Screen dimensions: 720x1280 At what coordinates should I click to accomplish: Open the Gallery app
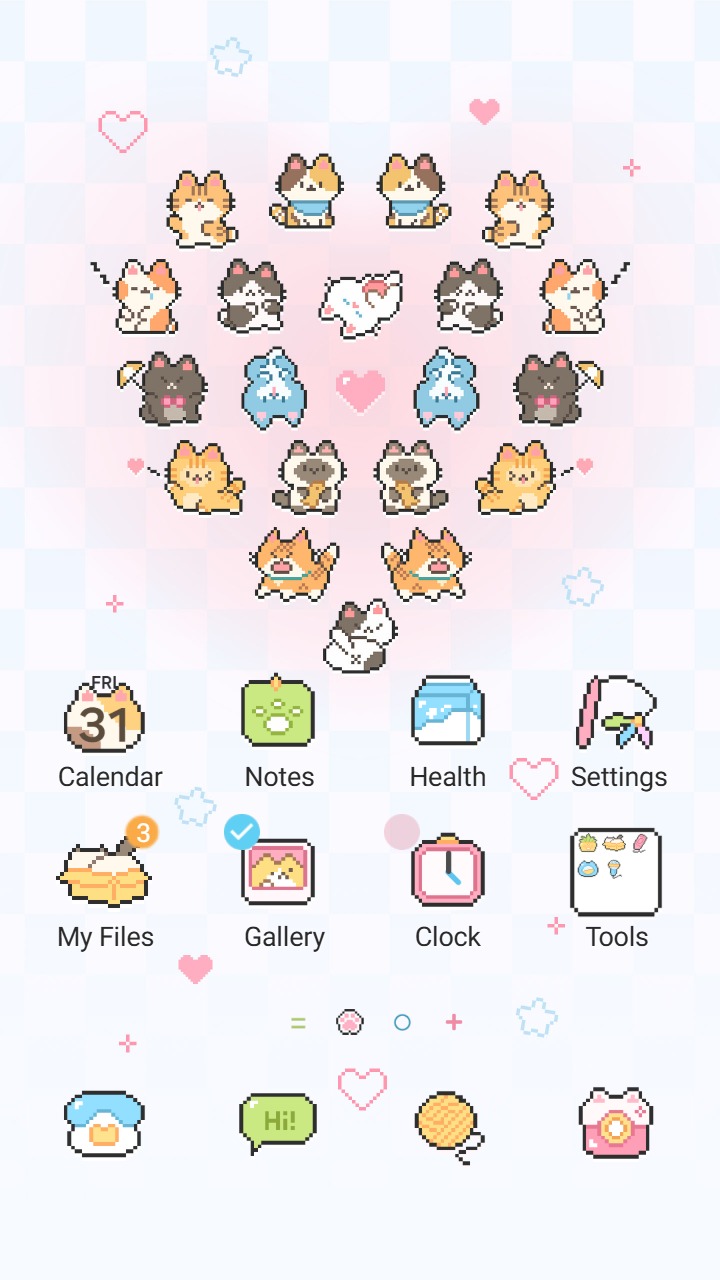pyautogui.click(x=278, y=872)
